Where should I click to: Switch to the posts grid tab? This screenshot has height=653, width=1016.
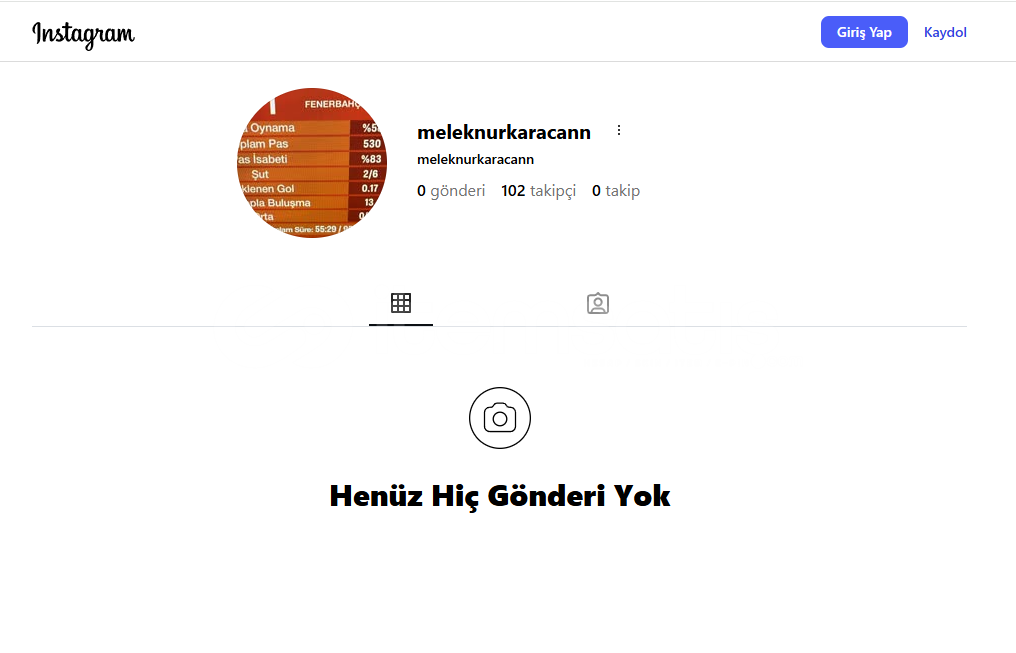pyautogui.click(x=401, y=303)
